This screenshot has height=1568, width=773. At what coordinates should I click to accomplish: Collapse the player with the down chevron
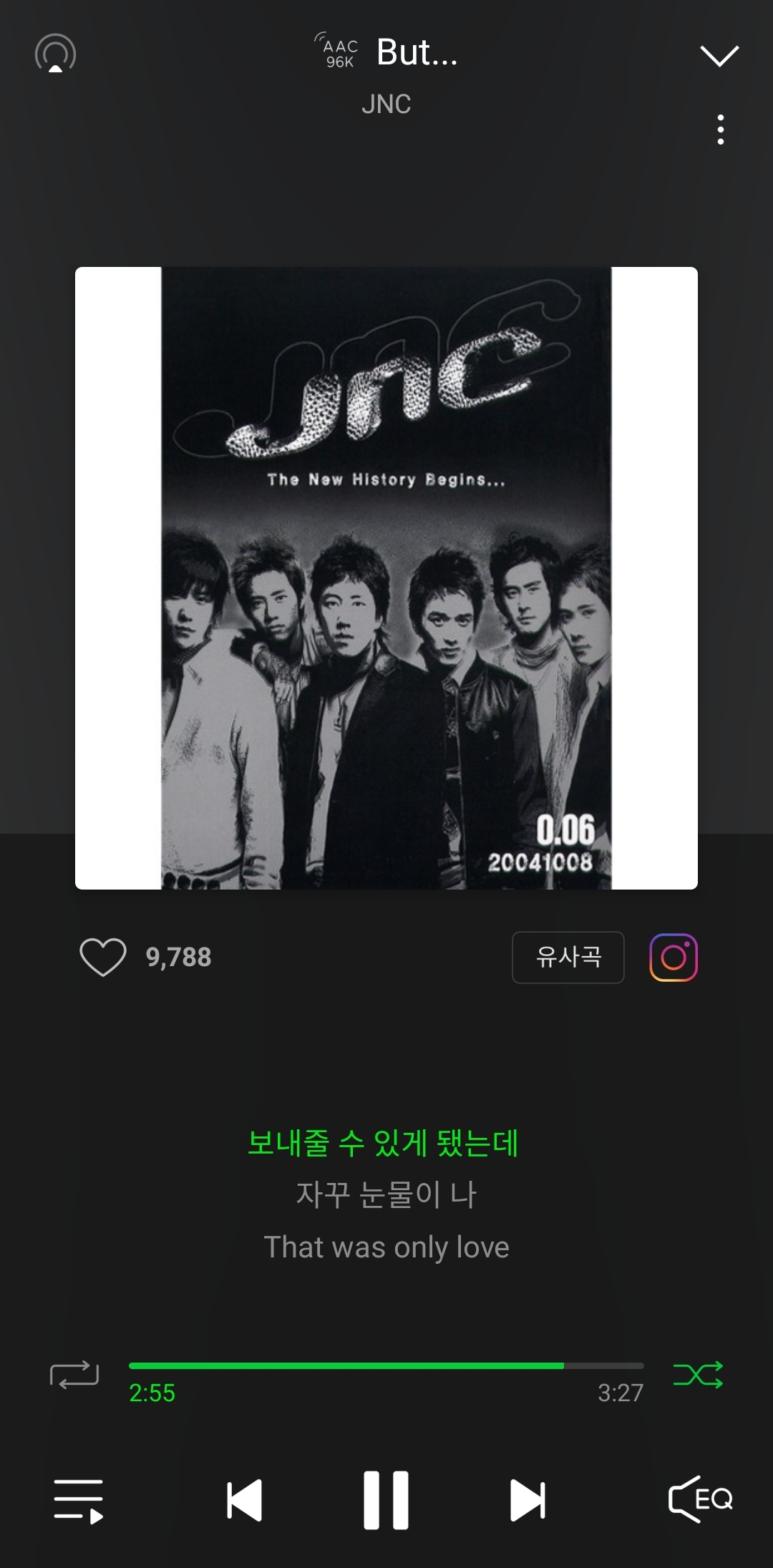click(x=719, y=55)
